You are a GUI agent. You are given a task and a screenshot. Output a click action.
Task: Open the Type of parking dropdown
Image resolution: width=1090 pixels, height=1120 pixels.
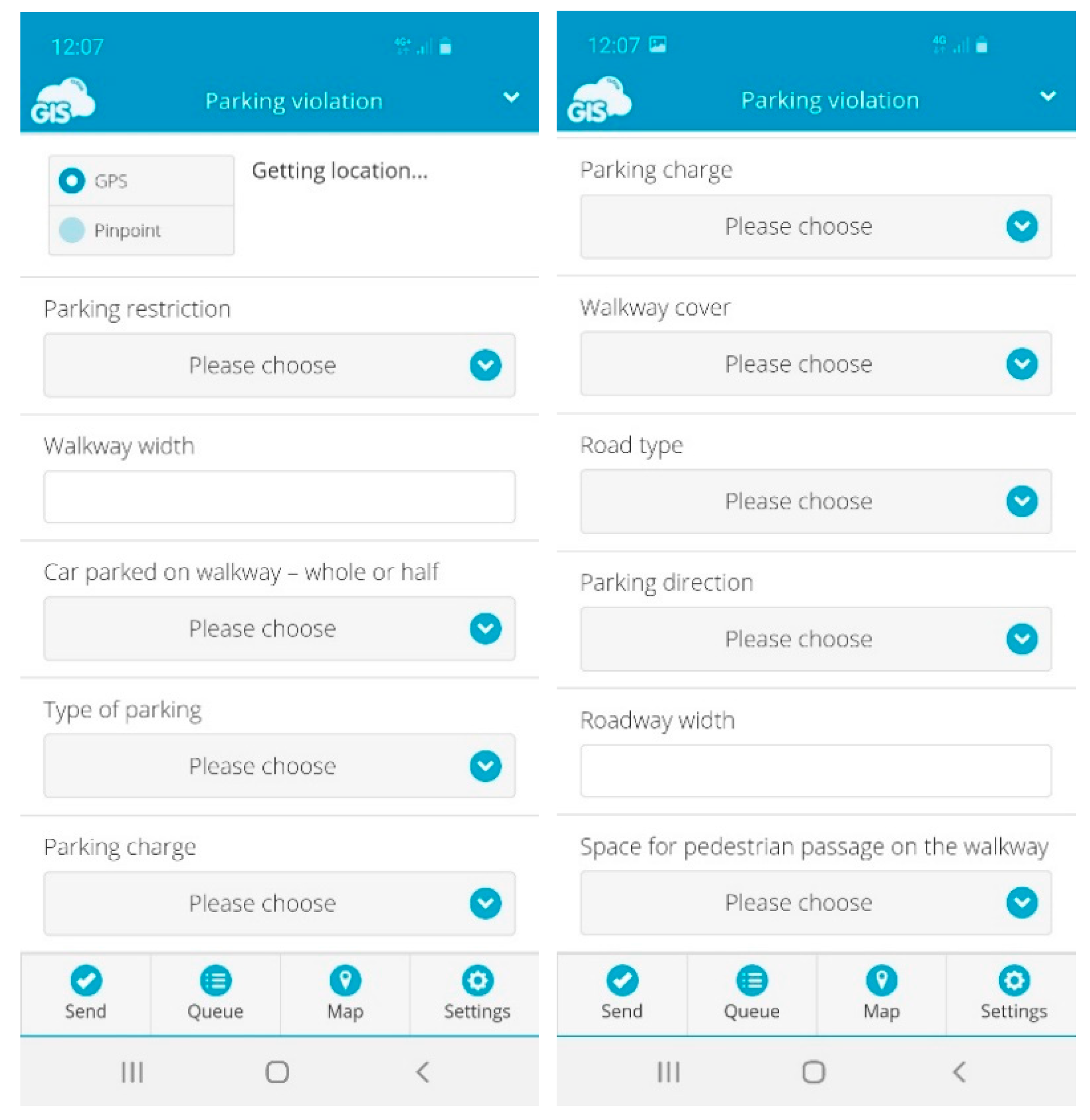(x=279, y=766)
